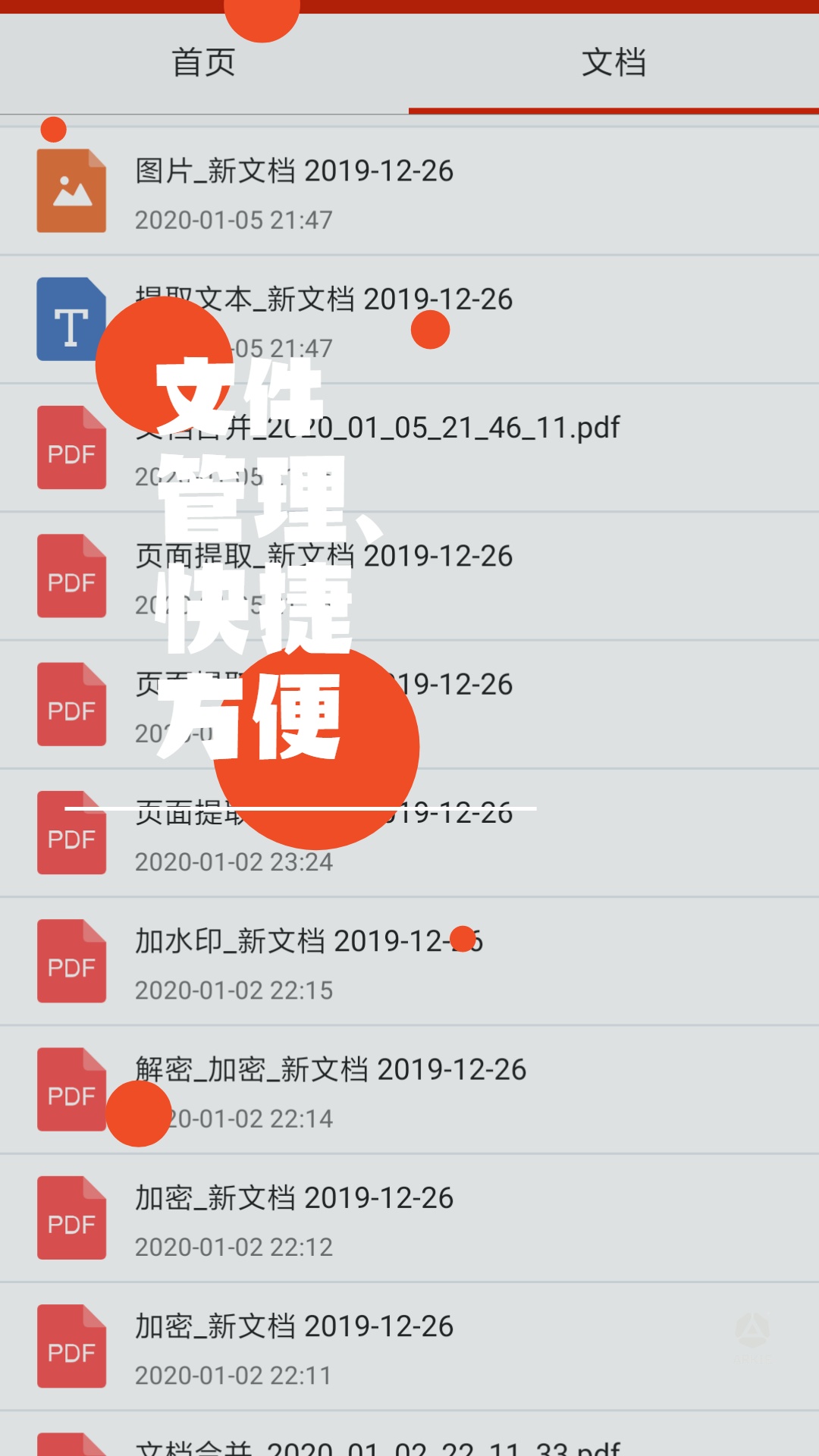Tap the PDF icon of the bottom 文档合并 file
This screenshot has height=1456, width=819.
point(71,1445)
